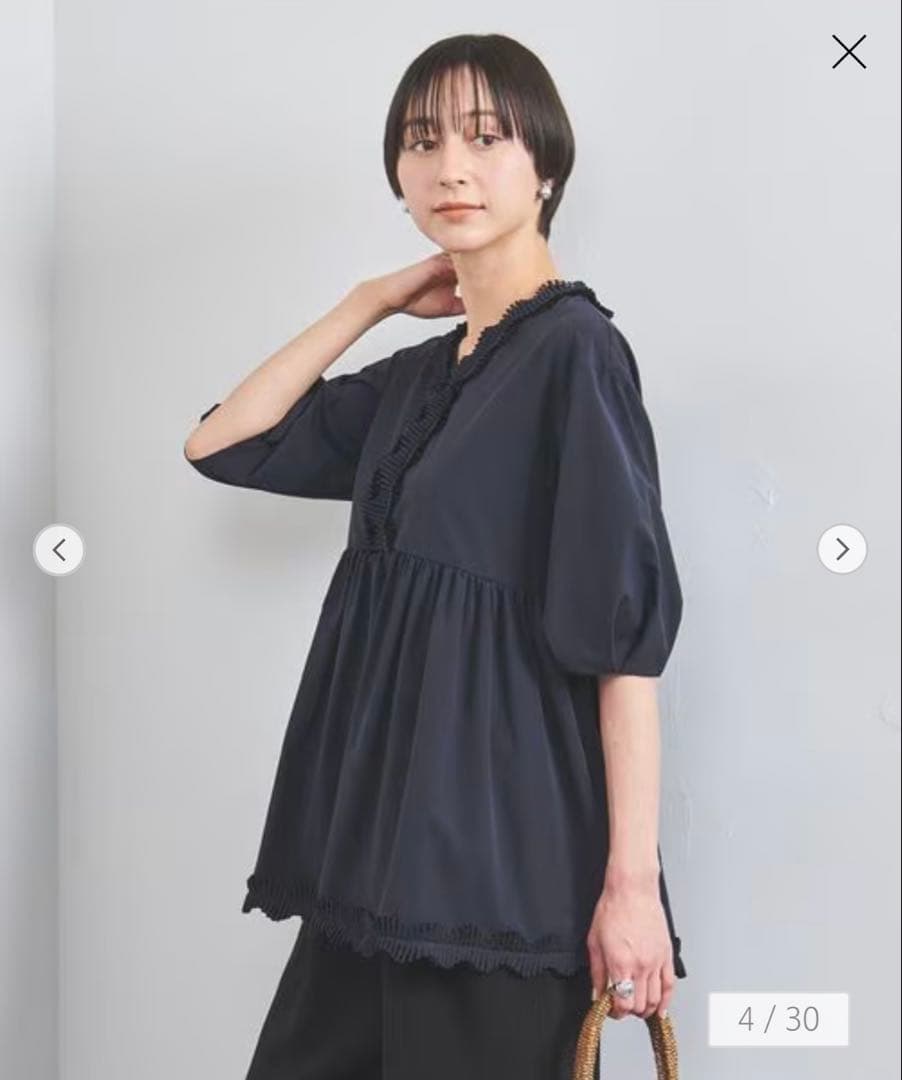Viewport: 902px width, 1080px height.
Task: Dismiss the lightbox via the cross icon
Action: [x=849, y=52]
